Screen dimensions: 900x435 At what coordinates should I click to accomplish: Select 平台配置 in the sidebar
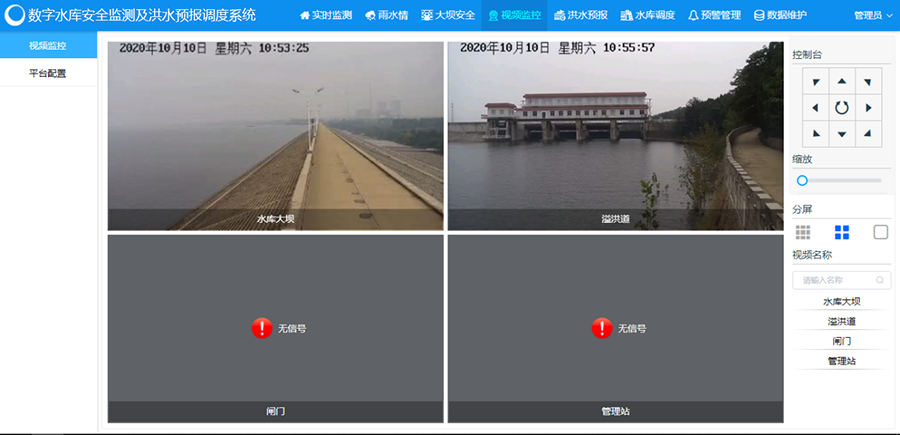click(x=48, y=73)
